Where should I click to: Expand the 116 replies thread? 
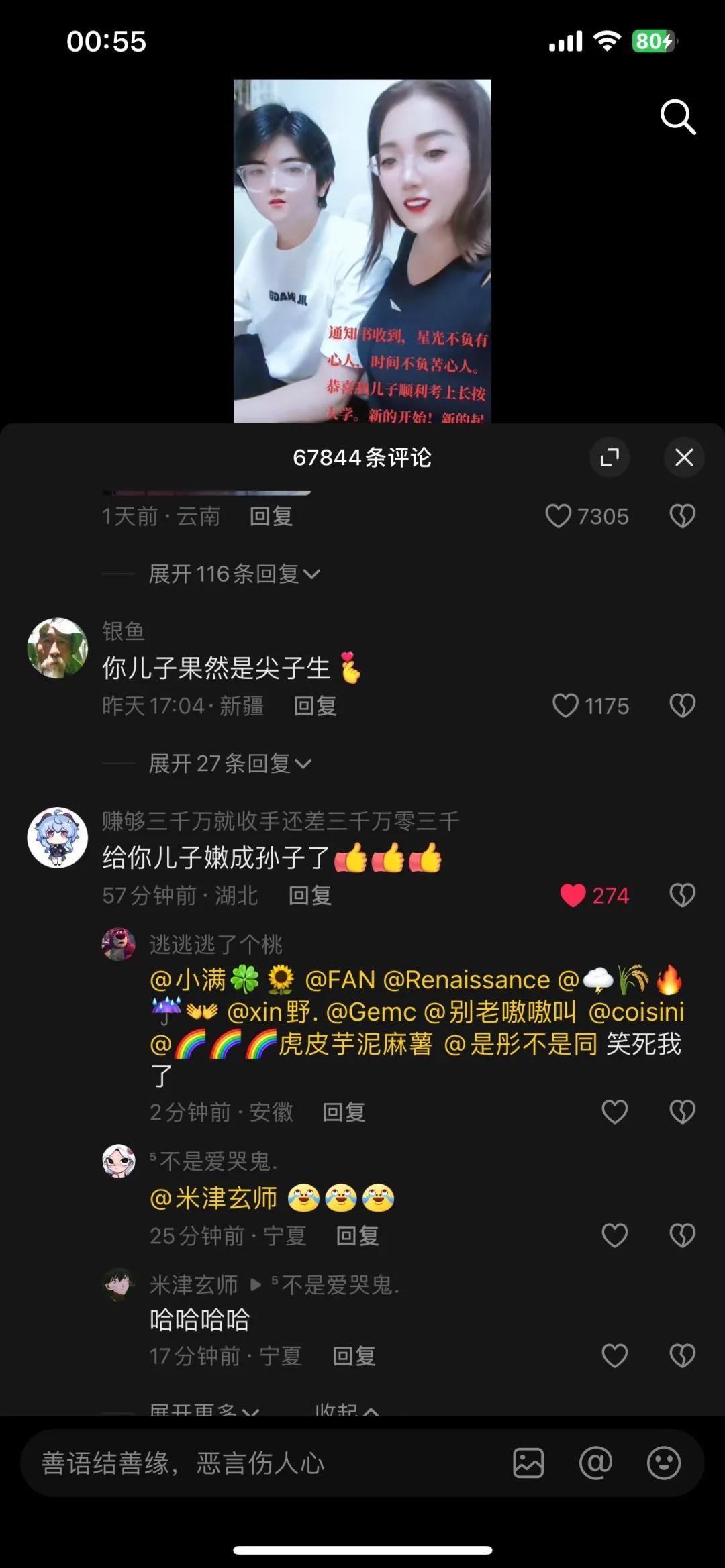[x=233, y=574]
